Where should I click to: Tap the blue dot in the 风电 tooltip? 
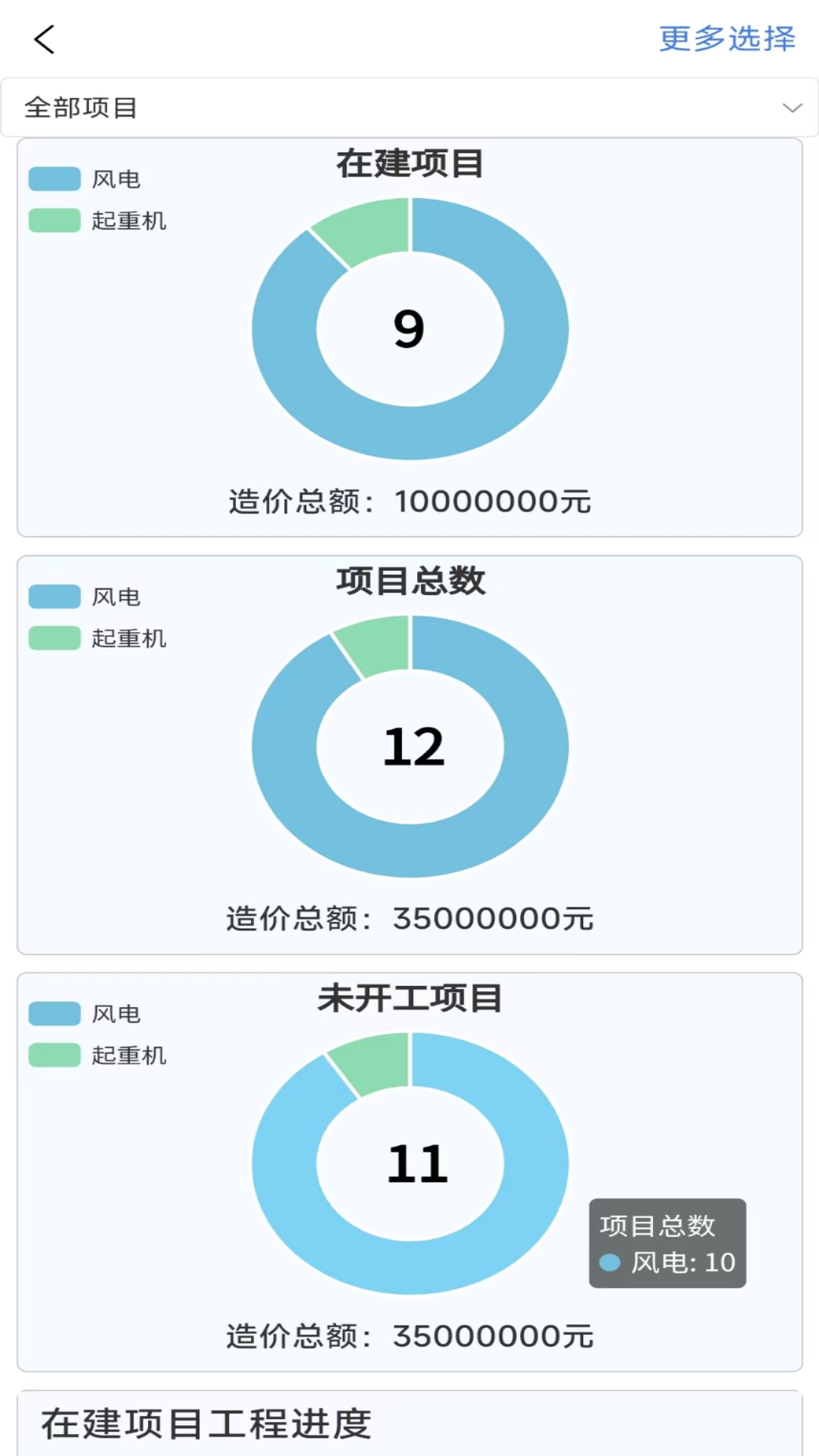point(609,1263)
